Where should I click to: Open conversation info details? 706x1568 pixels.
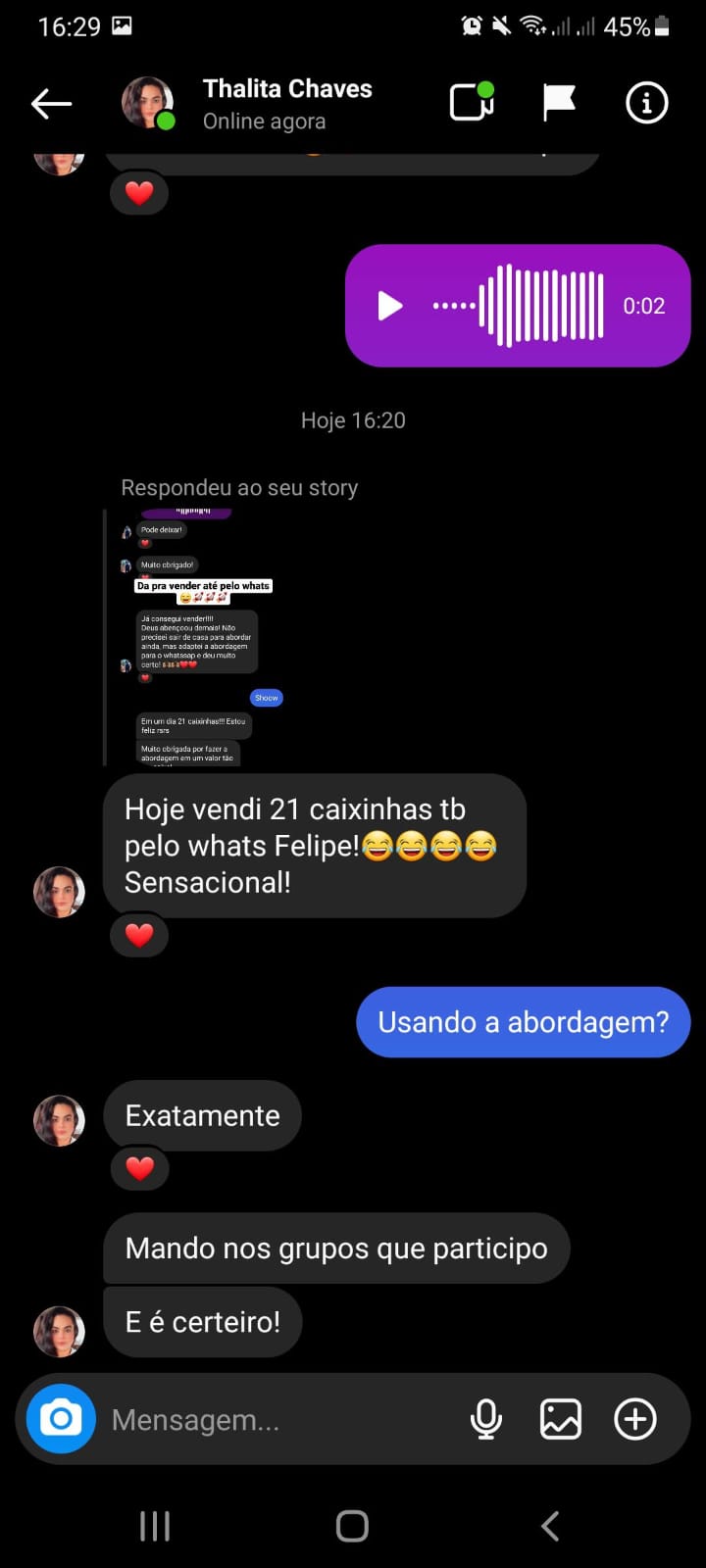[646, 103]
